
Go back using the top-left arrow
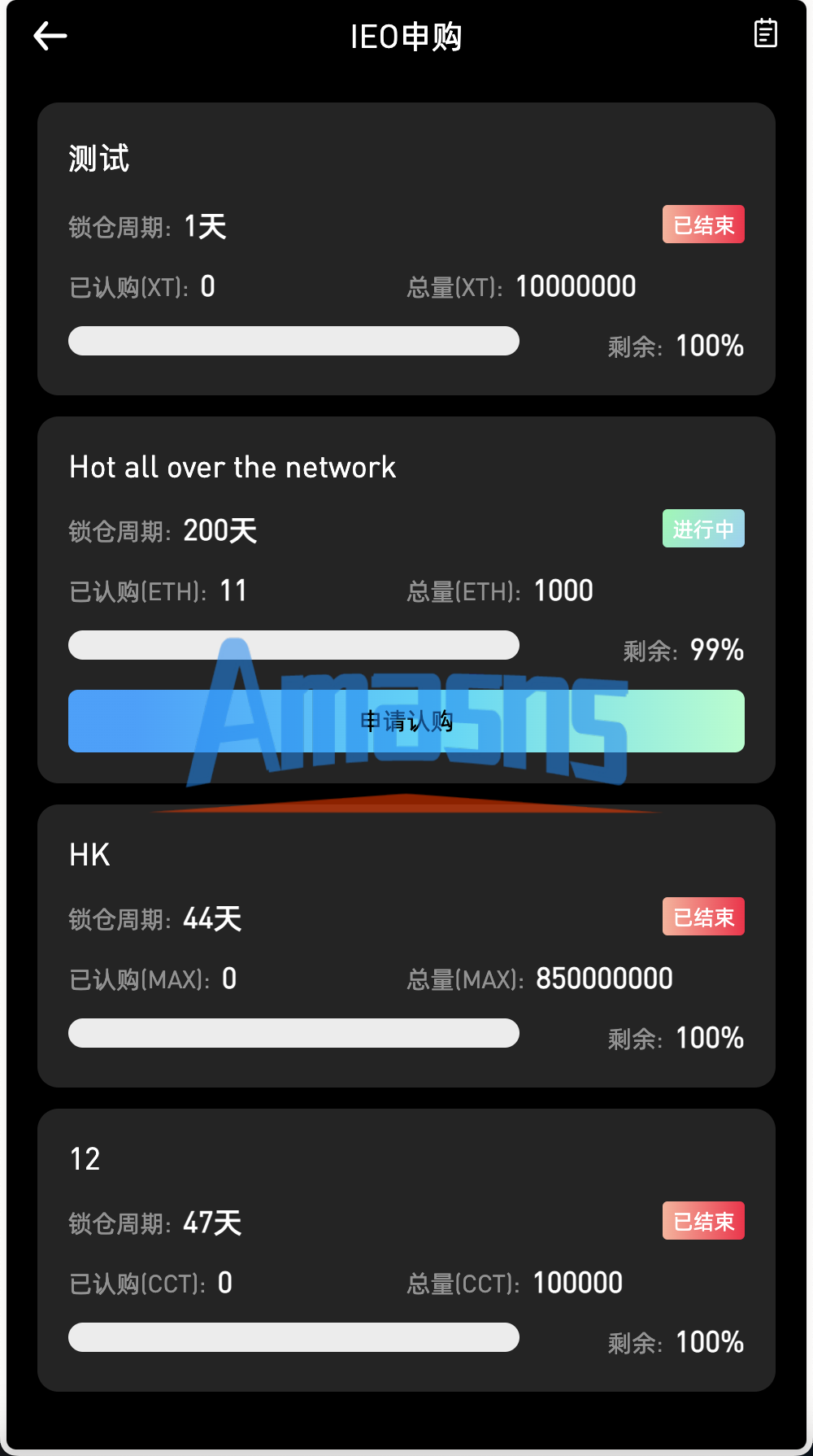(x=50, y=36)
